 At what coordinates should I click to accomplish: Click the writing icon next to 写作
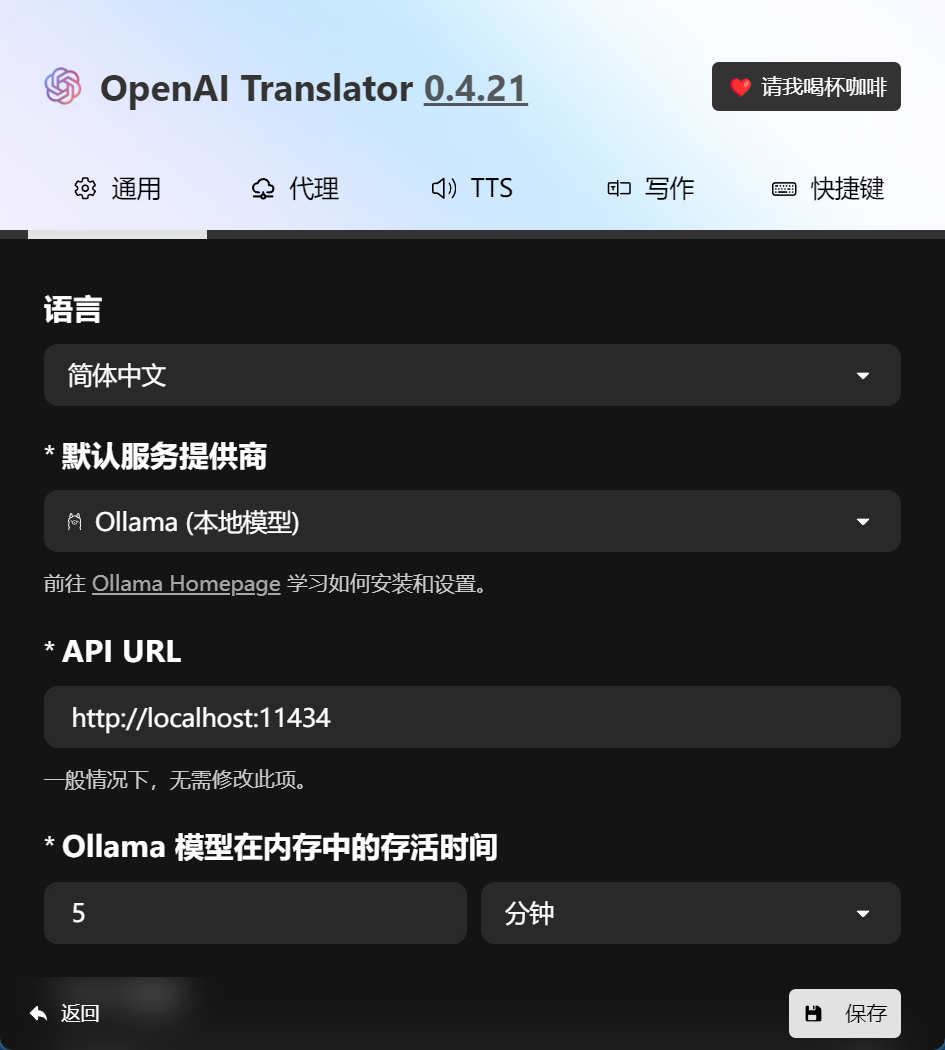click(x=617, y=188)
